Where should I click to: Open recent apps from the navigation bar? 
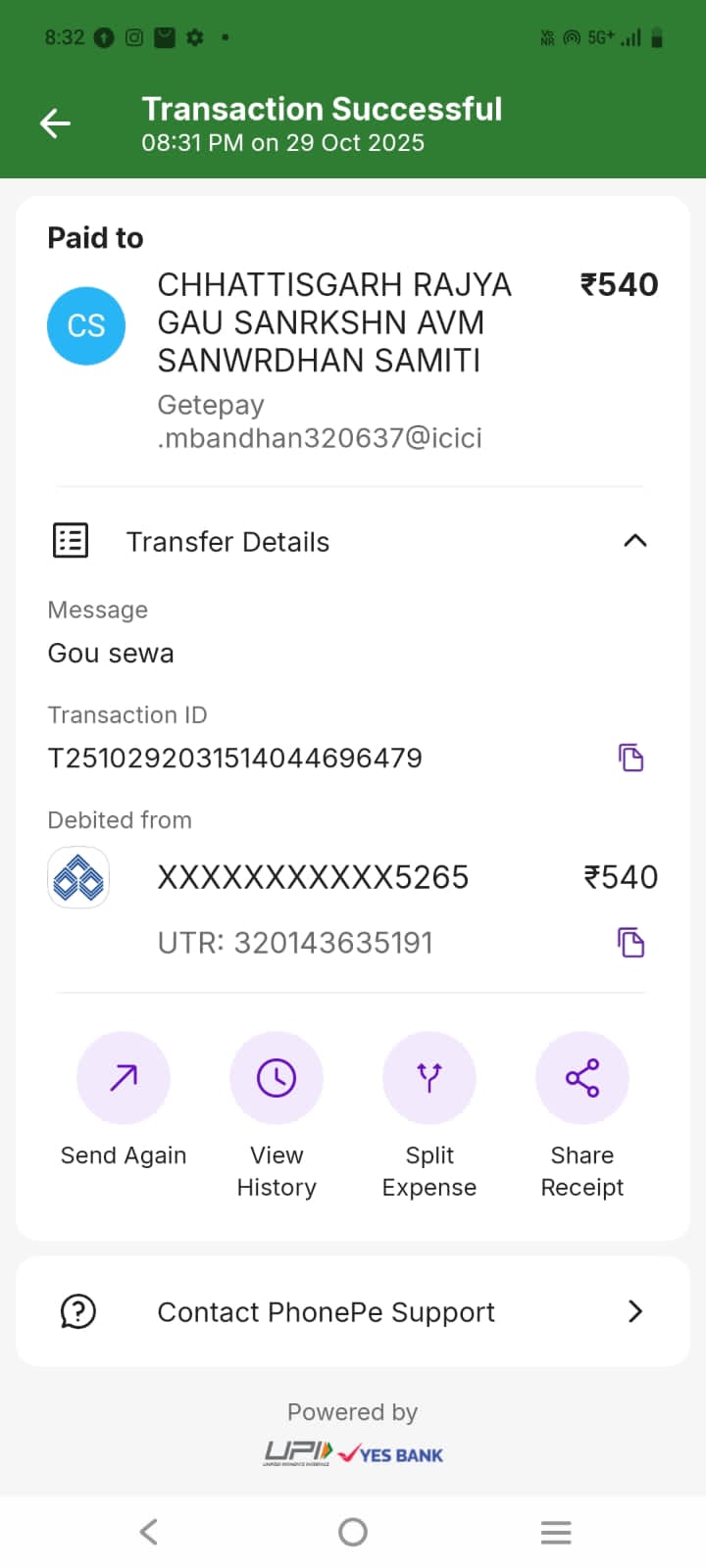click(x=556, y=1532)
